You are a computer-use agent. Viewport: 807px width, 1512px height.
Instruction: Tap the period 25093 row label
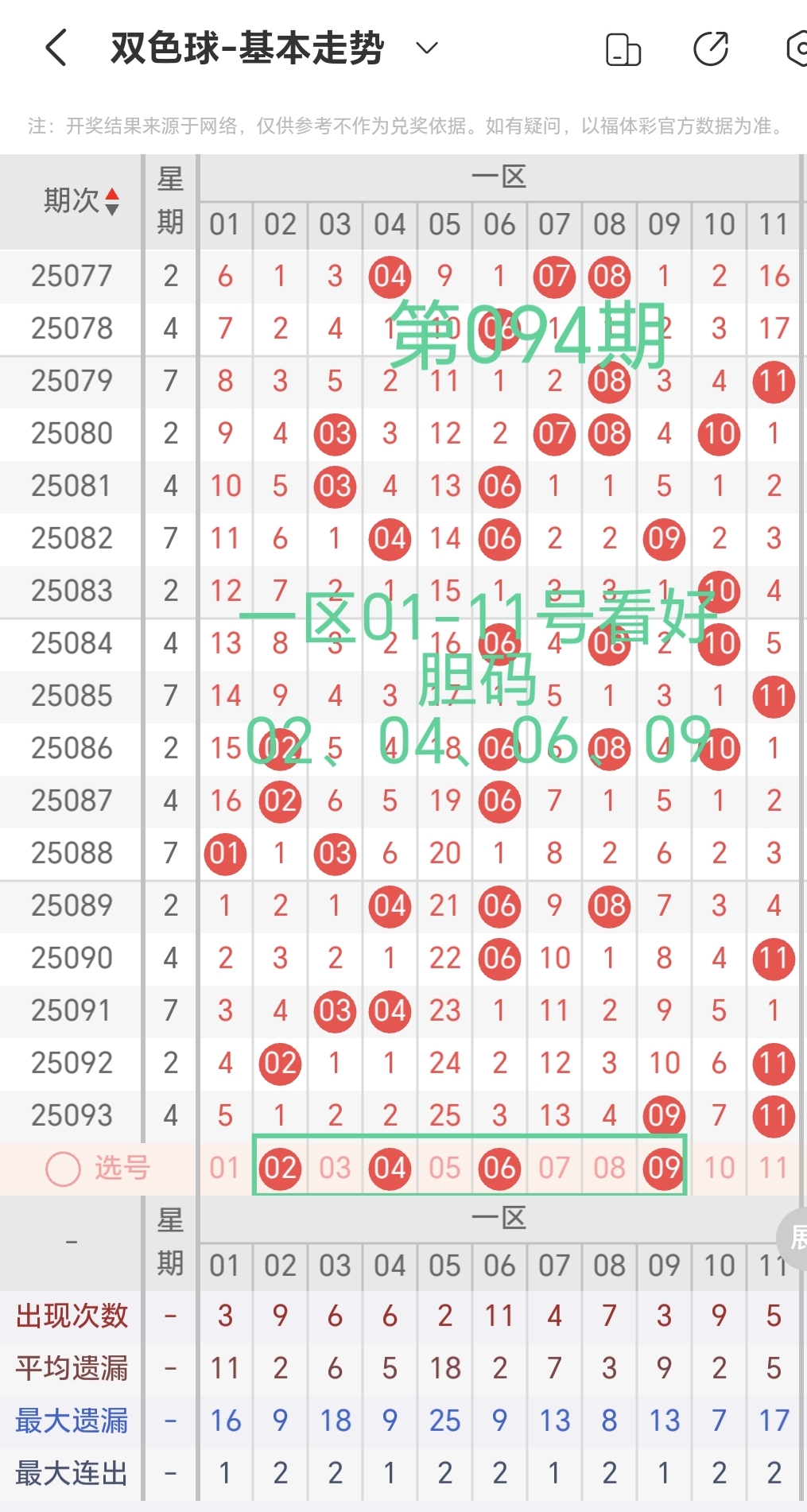[70, 1115]
